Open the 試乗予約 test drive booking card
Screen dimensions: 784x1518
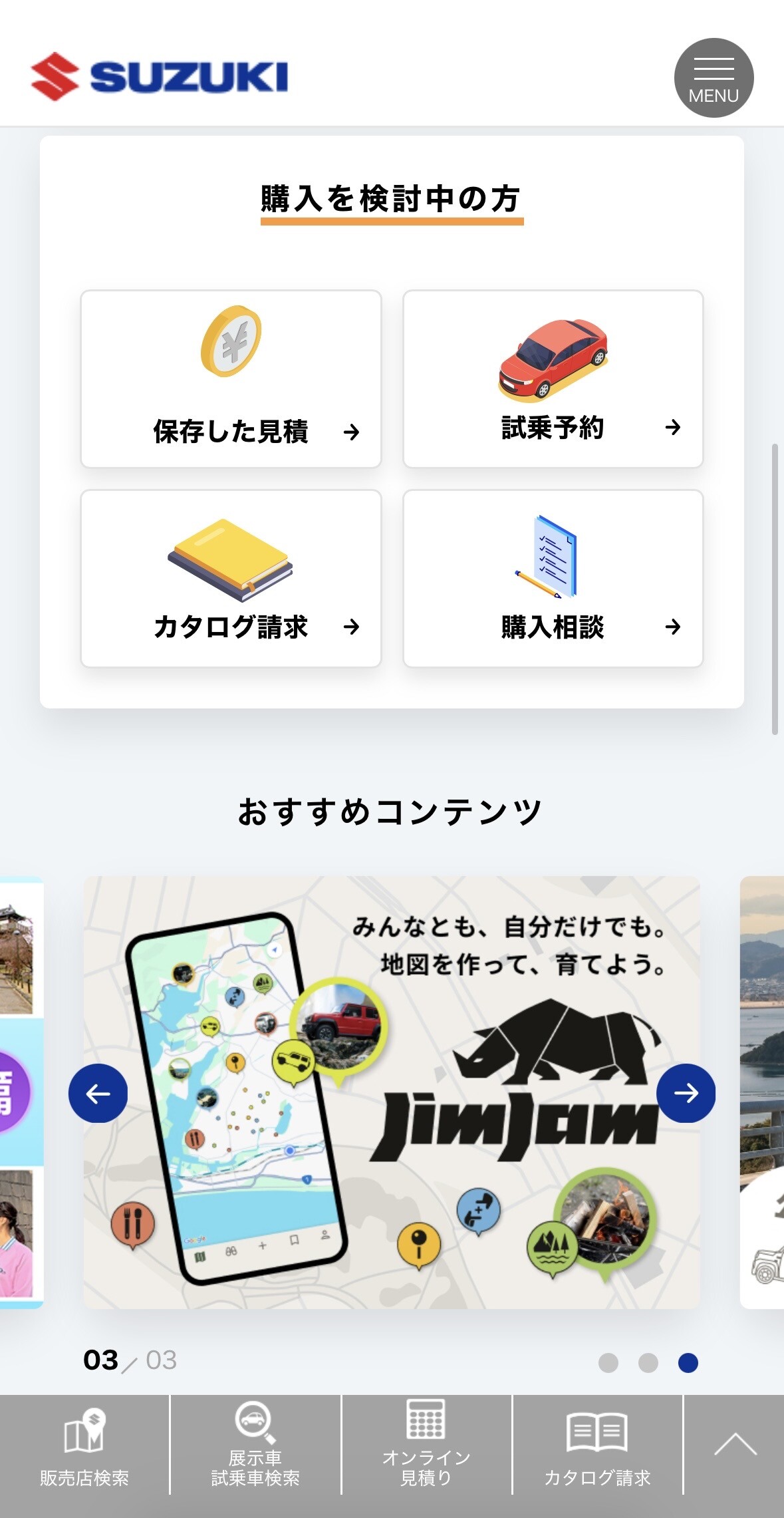click(x=553, y=379)
